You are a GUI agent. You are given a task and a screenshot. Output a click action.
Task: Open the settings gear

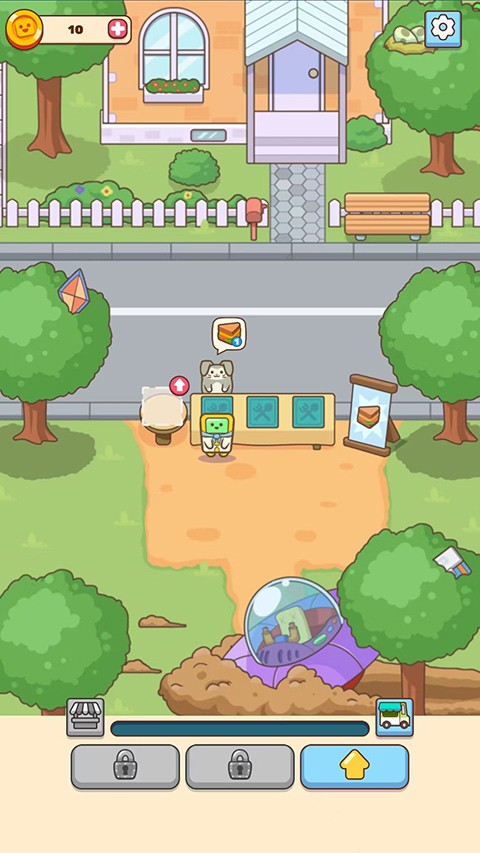pos(442,28)
